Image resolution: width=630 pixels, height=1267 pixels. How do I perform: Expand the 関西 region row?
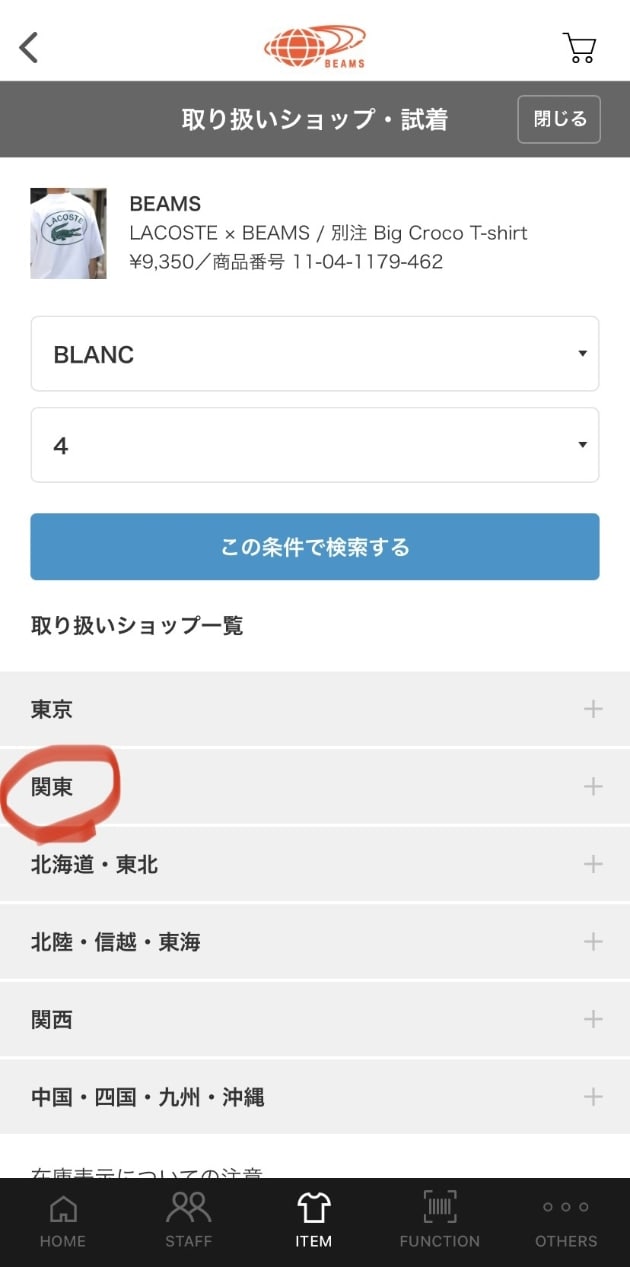pyautogui.click(x=315, y=1019)
